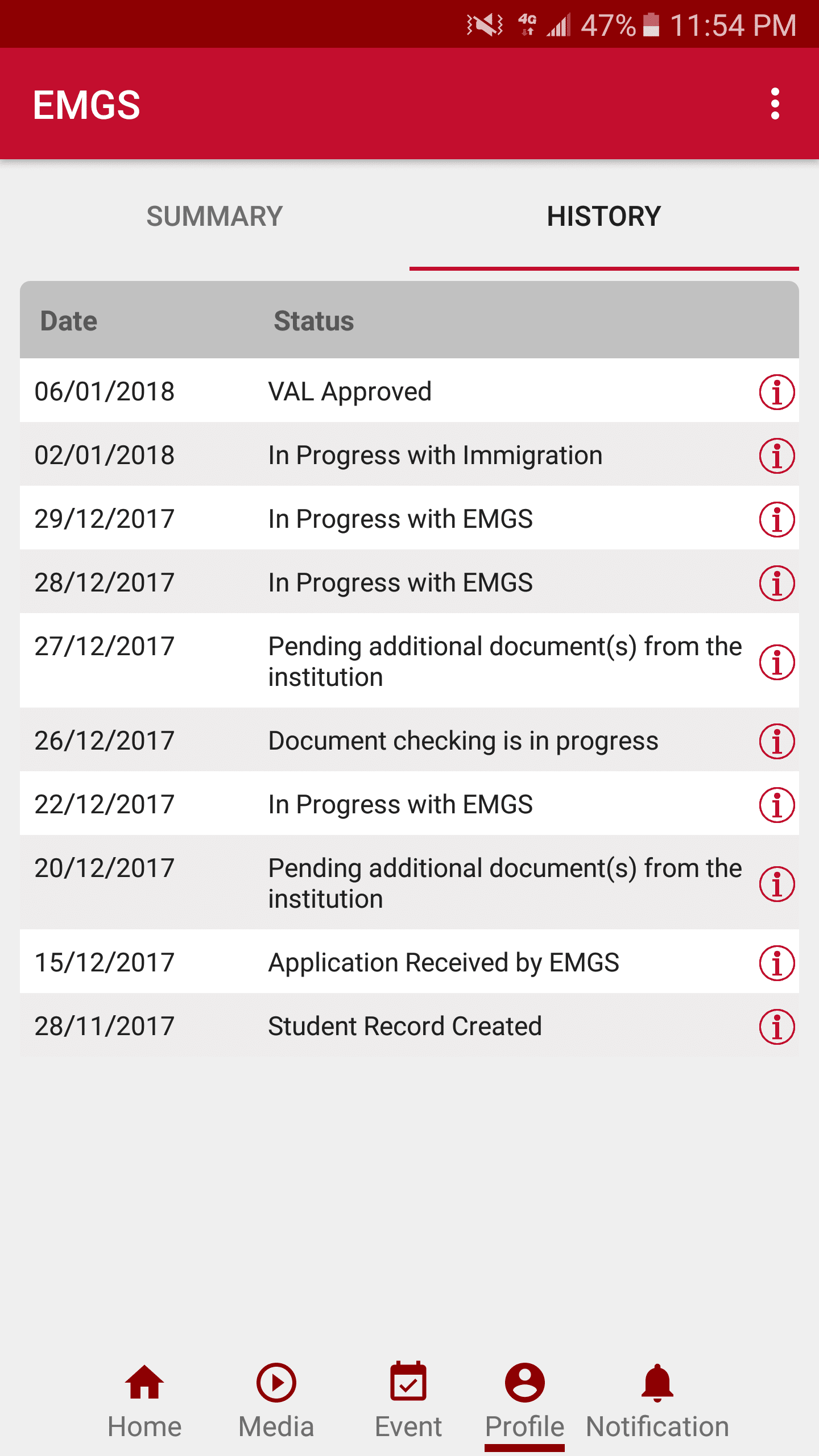Show details for the 22/12/2017 entry
819x1456 pixels.
776,805
